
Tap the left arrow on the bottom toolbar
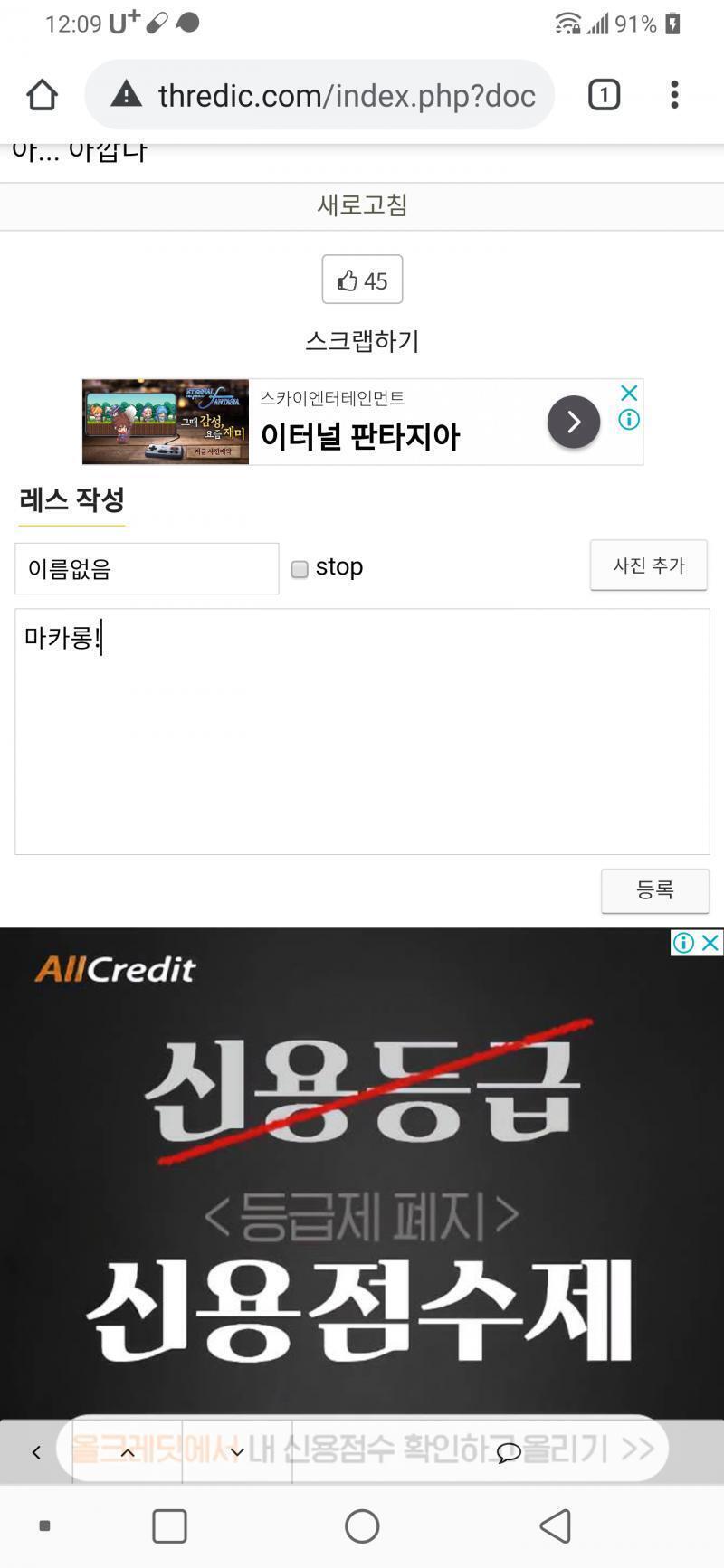(36, 1452)
